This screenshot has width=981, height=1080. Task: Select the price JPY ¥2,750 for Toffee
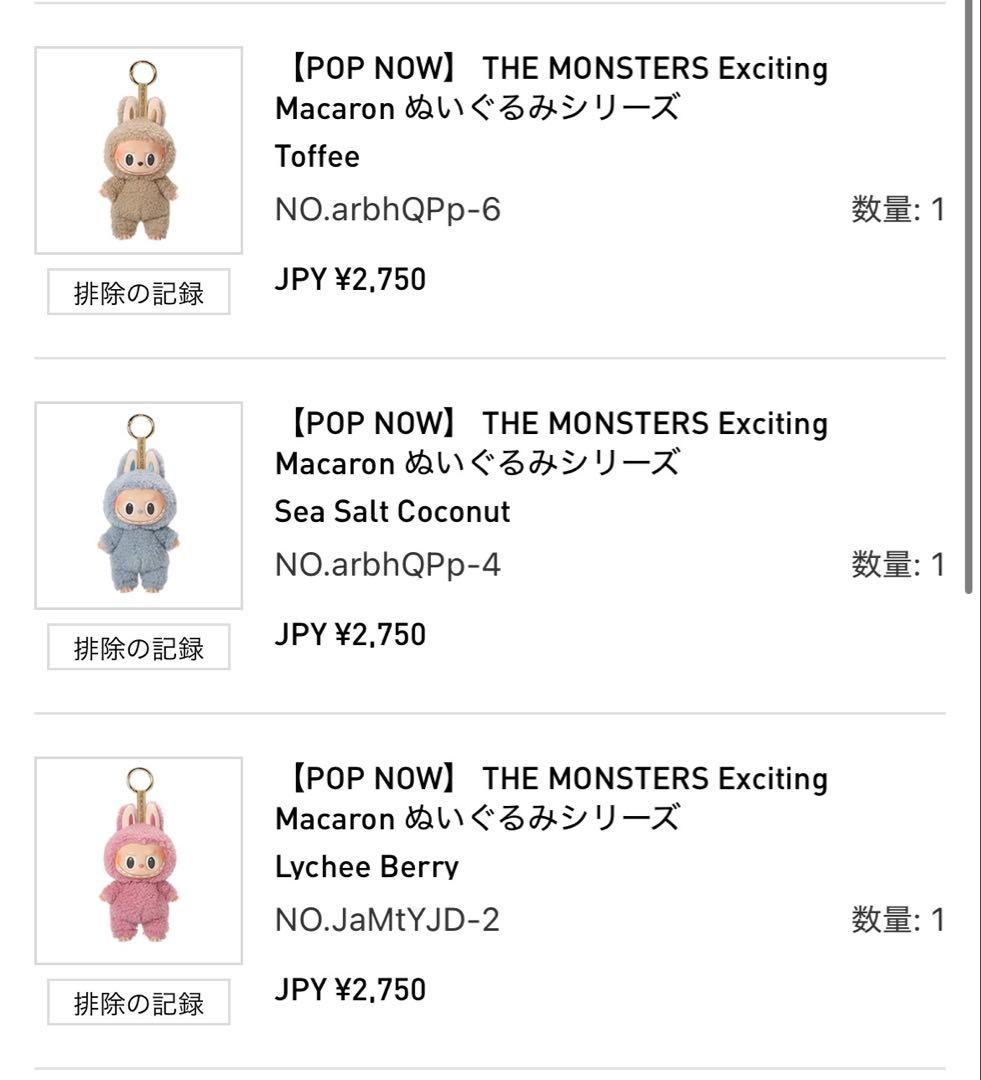click(351, 280)
